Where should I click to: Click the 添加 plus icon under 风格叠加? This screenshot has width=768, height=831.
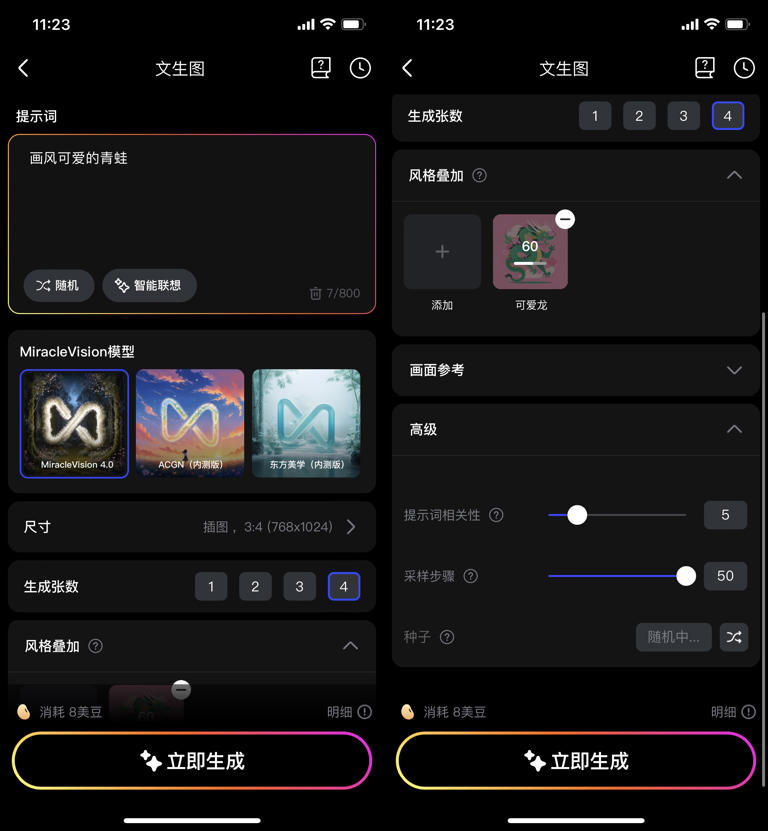click(x=442, y=251)
